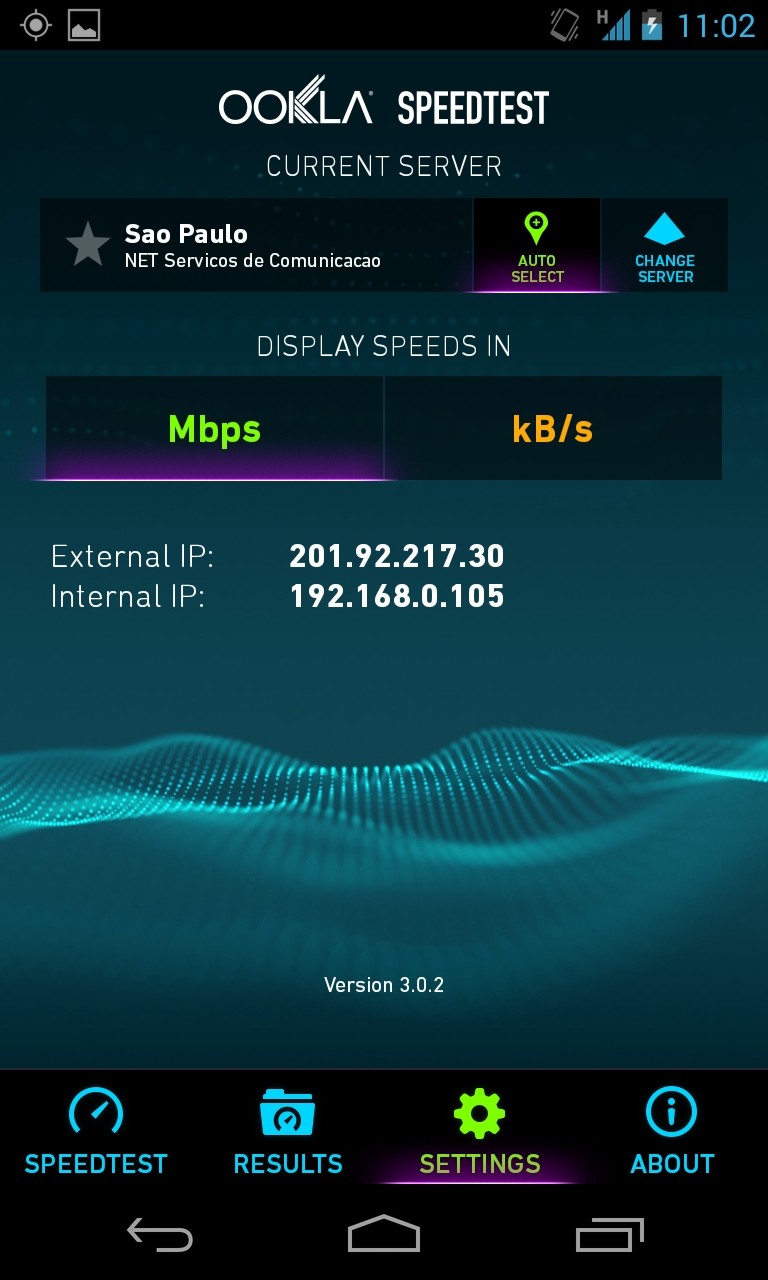Tap Auto Select server option
768x1280 pixels.
coord(537,246)
